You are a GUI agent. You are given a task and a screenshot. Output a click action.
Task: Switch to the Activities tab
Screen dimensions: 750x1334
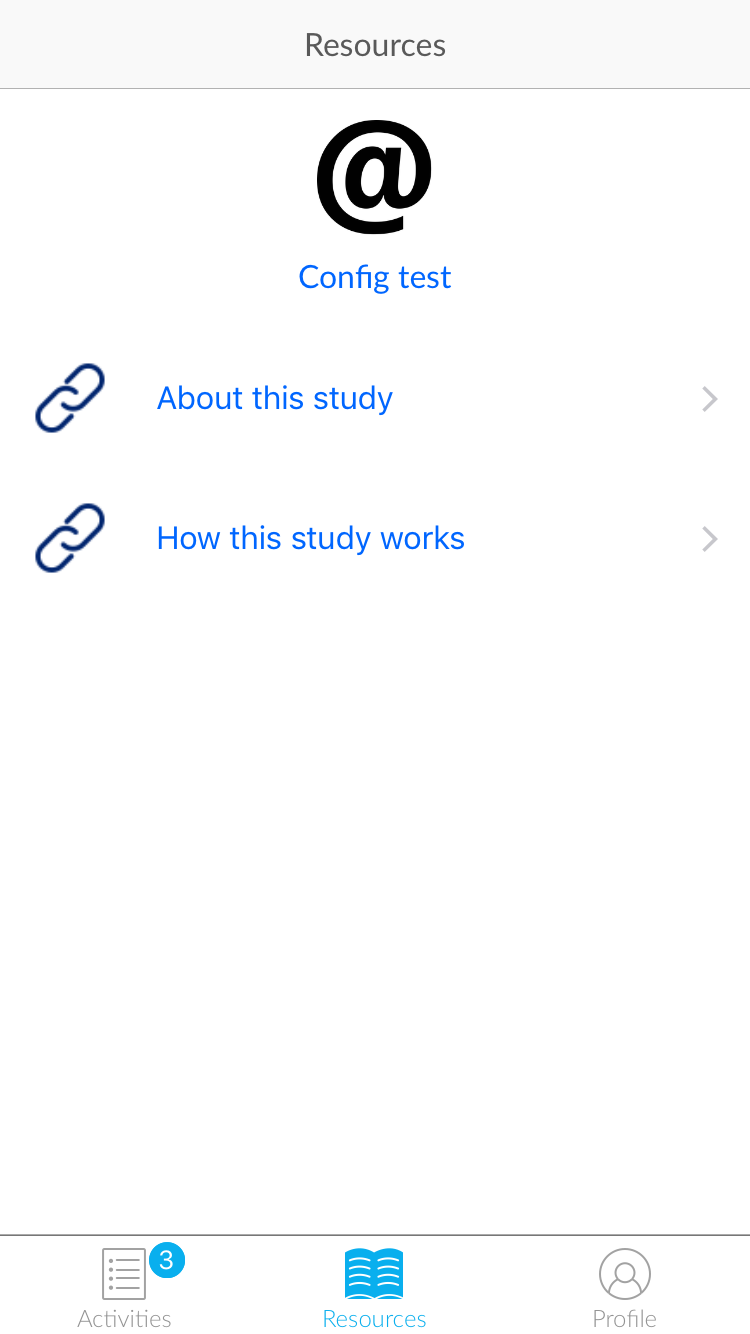tap(125, 1288)
